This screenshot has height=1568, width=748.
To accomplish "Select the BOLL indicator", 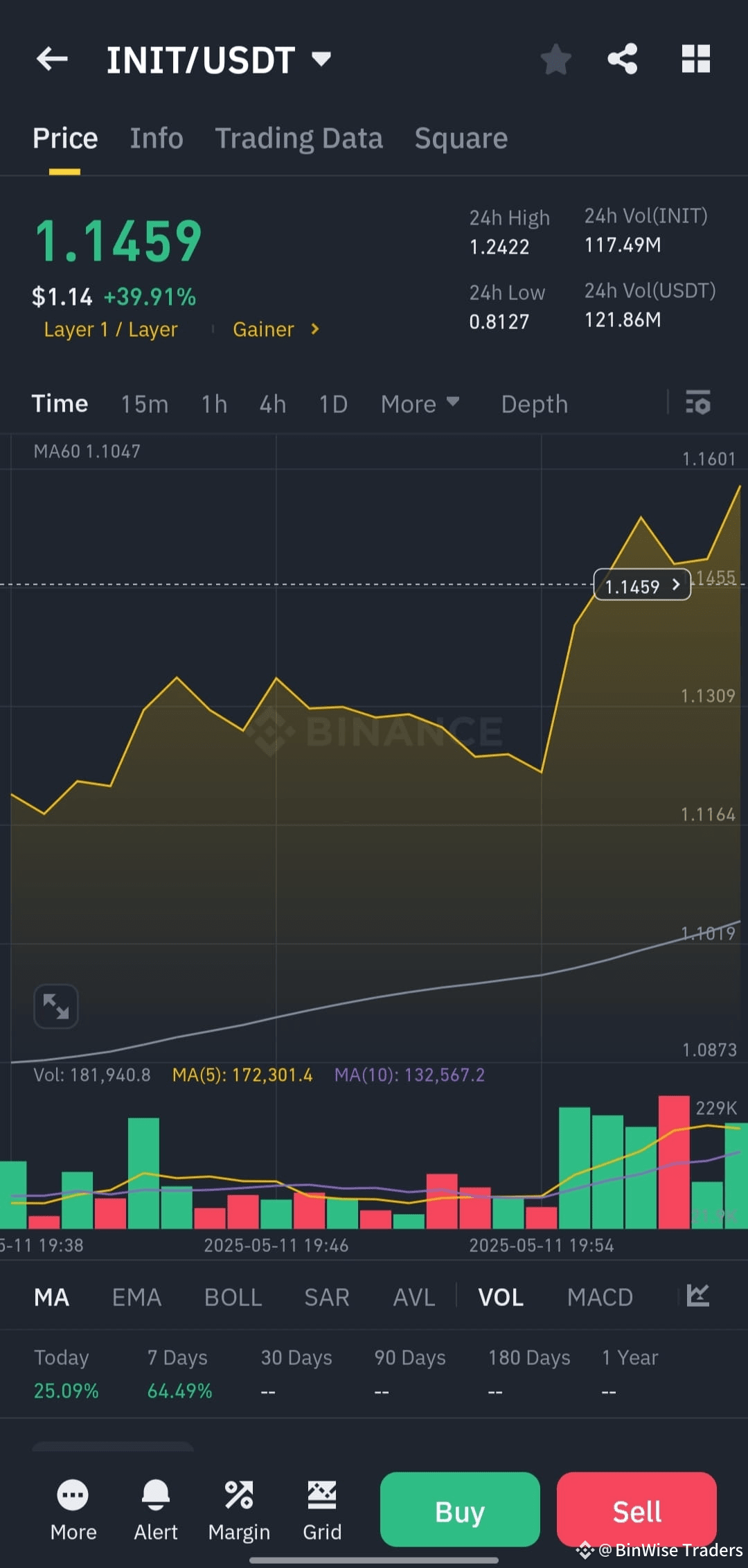I will point(233,1297).
